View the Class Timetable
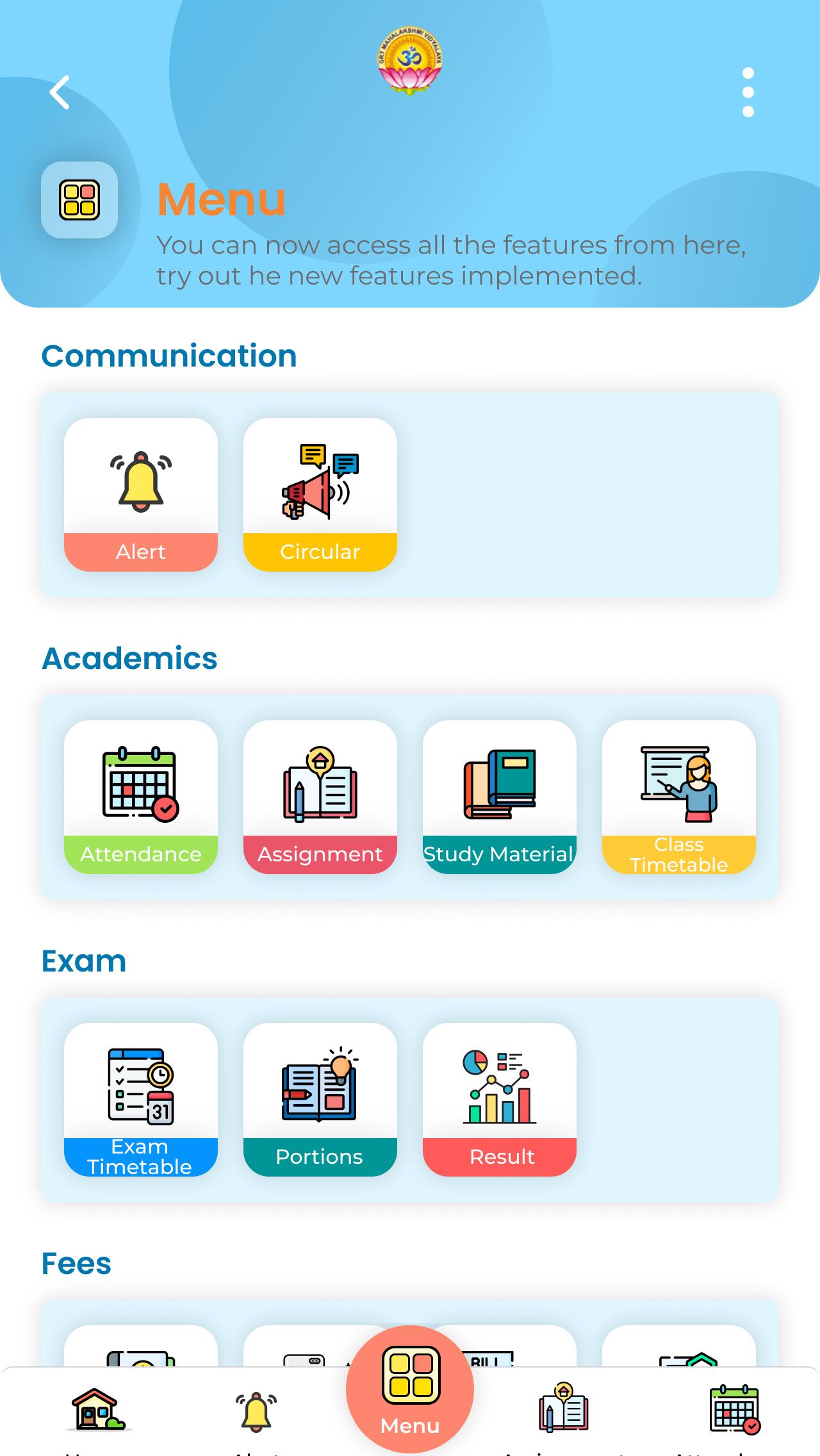The image size is (820, 1456). click(x=679, y=797)
